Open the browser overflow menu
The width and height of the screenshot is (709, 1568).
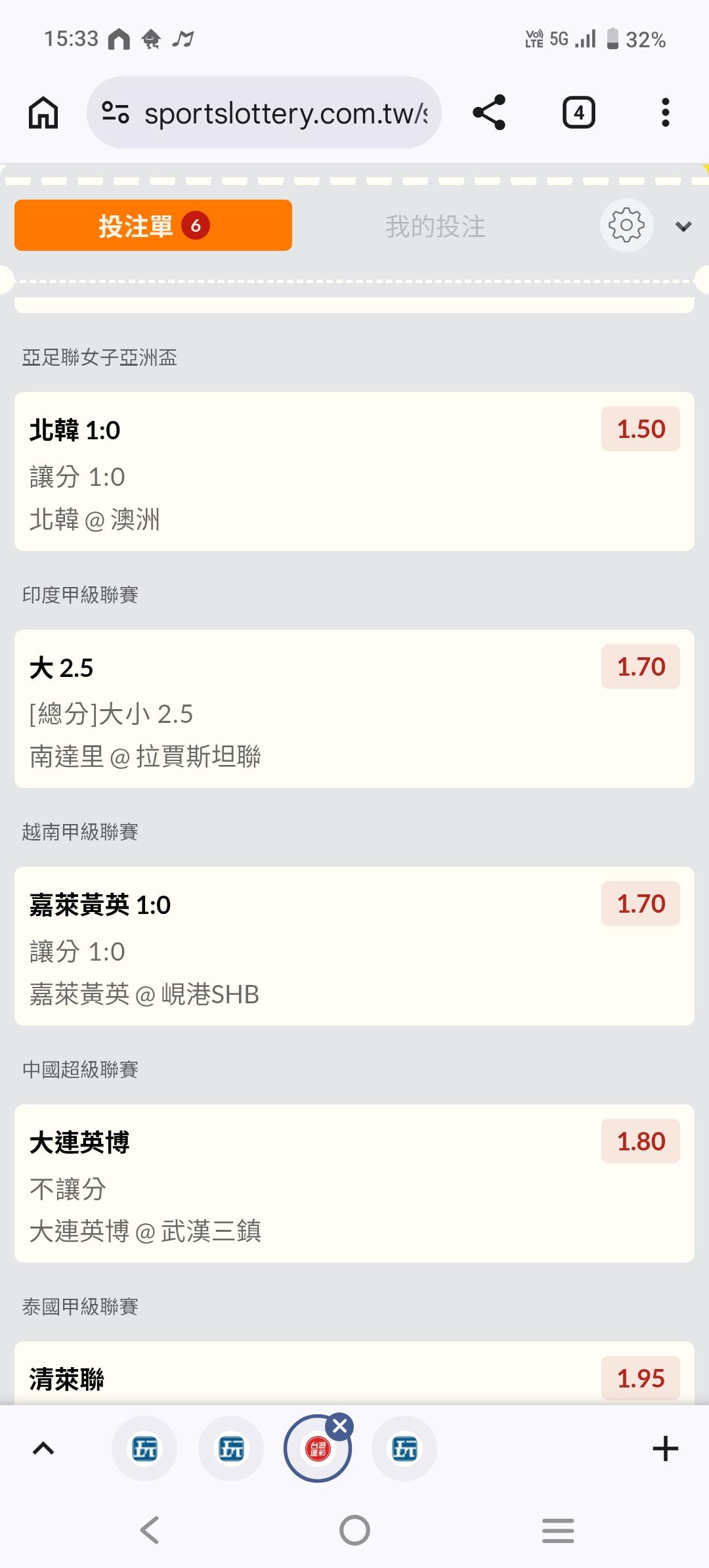coord(665,112)
